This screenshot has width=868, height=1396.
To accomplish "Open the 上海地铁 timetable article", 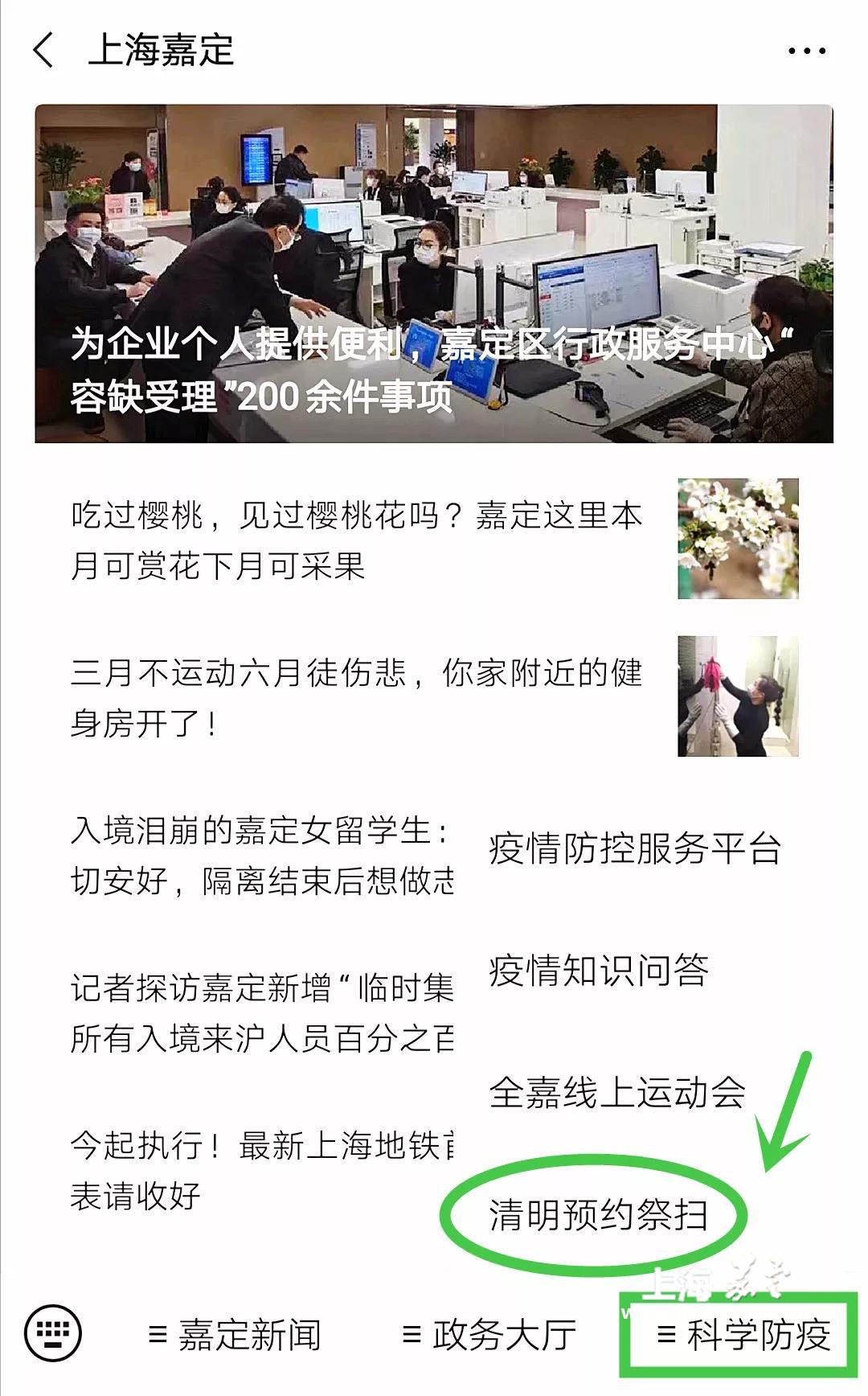I will (262, 1170).
